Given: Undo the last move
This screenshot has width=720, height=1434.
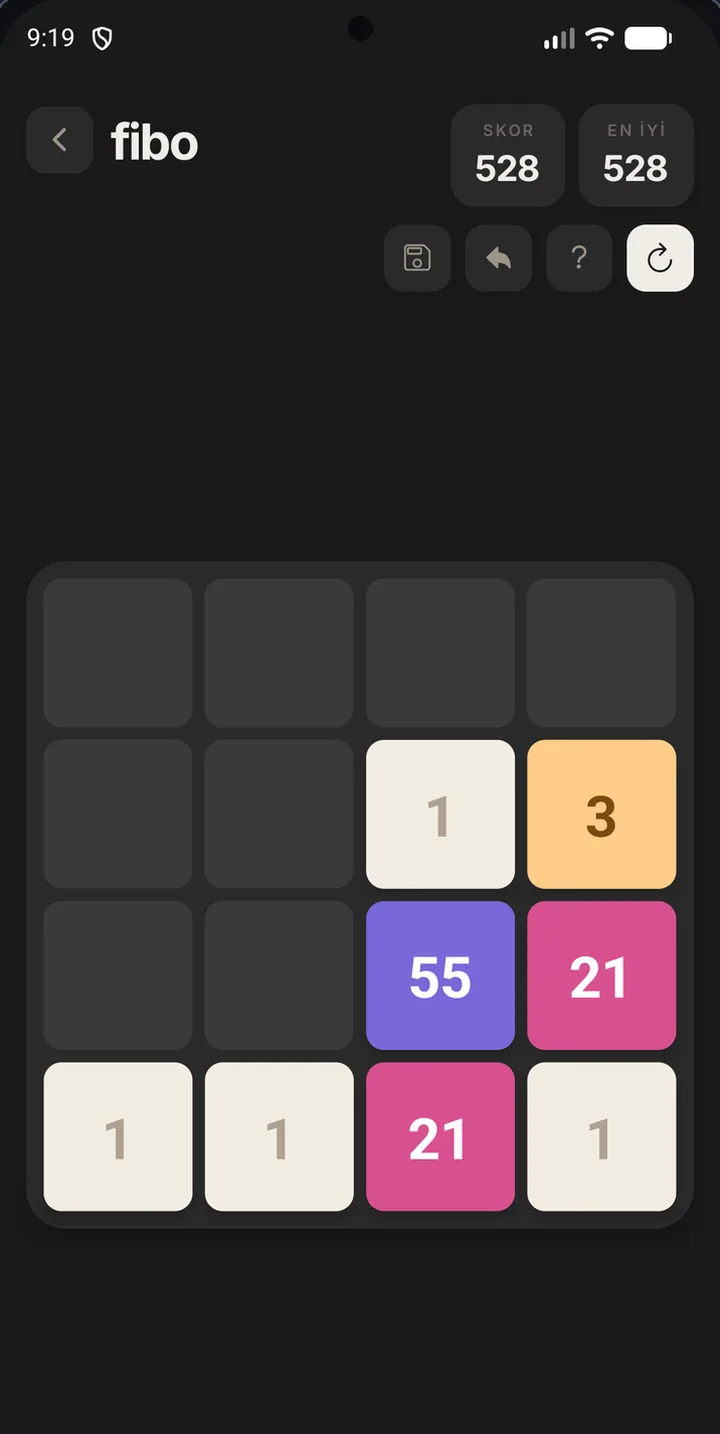Looking at the screenshot, I should [x=498, y=258].
